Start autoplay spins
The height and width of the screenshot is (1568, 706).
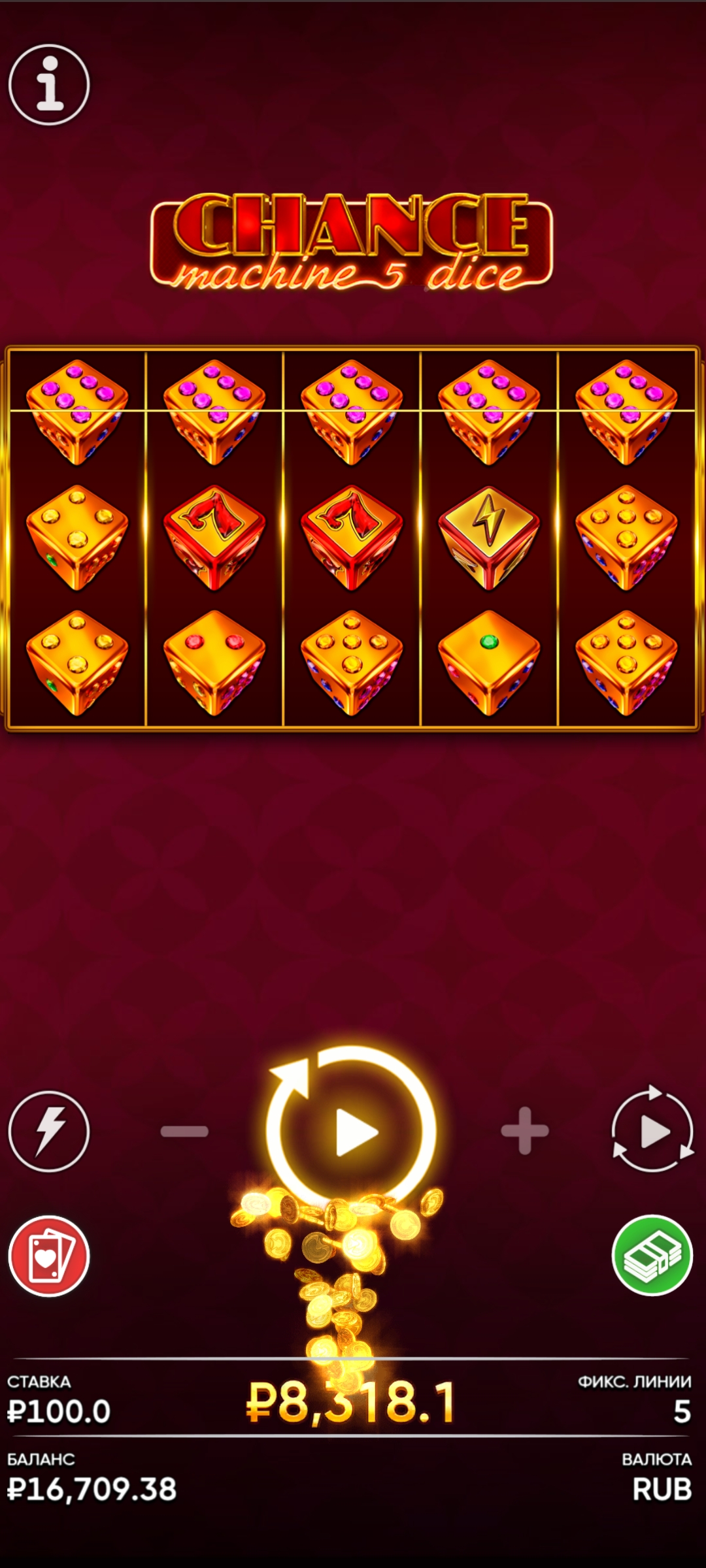(652, 1131)
